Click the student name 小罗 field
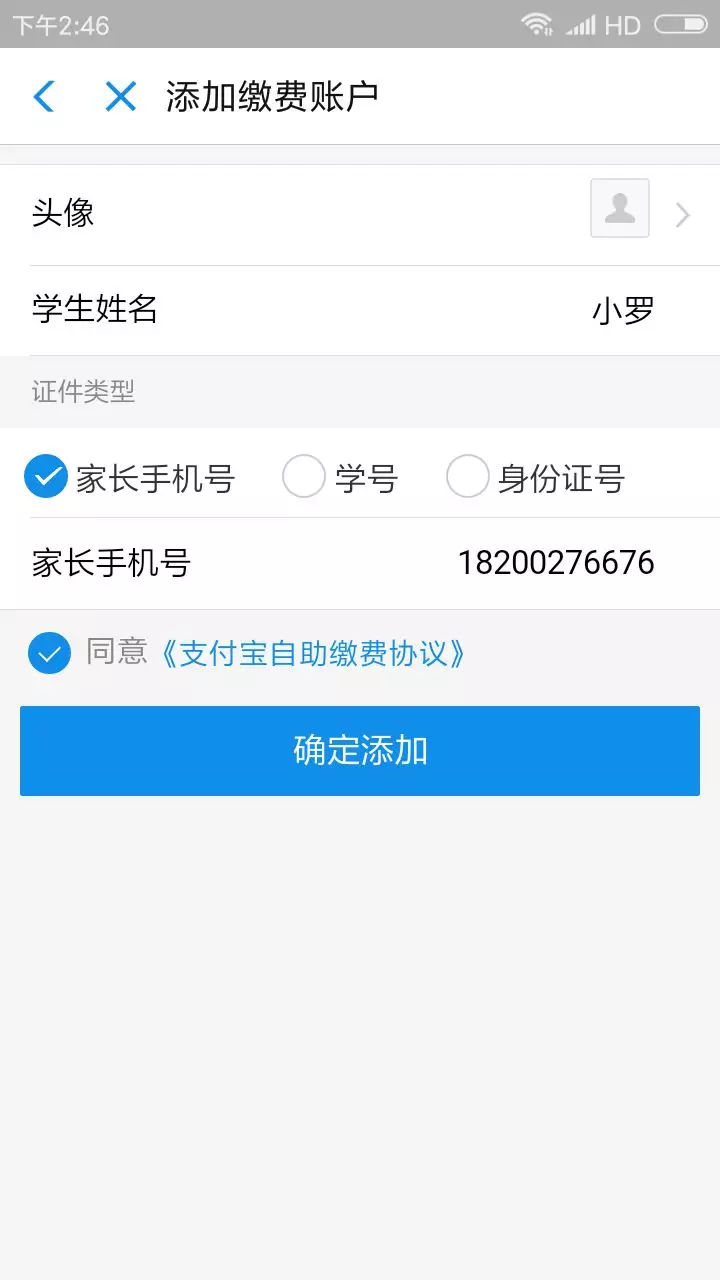Image resolution: width=720 pixels, height=1280 pixels. (622, 310)
